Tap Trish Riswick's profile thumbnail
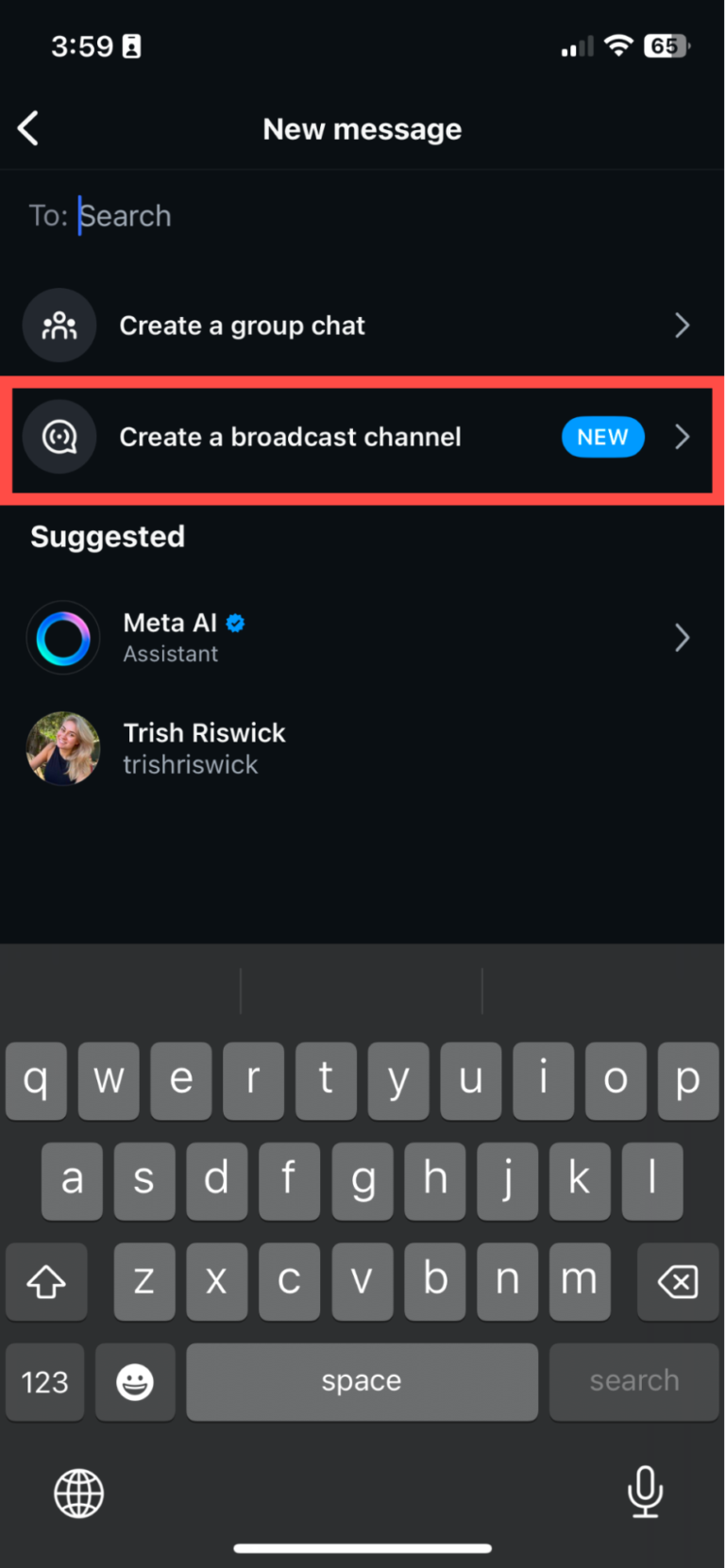 coord(63,748)
